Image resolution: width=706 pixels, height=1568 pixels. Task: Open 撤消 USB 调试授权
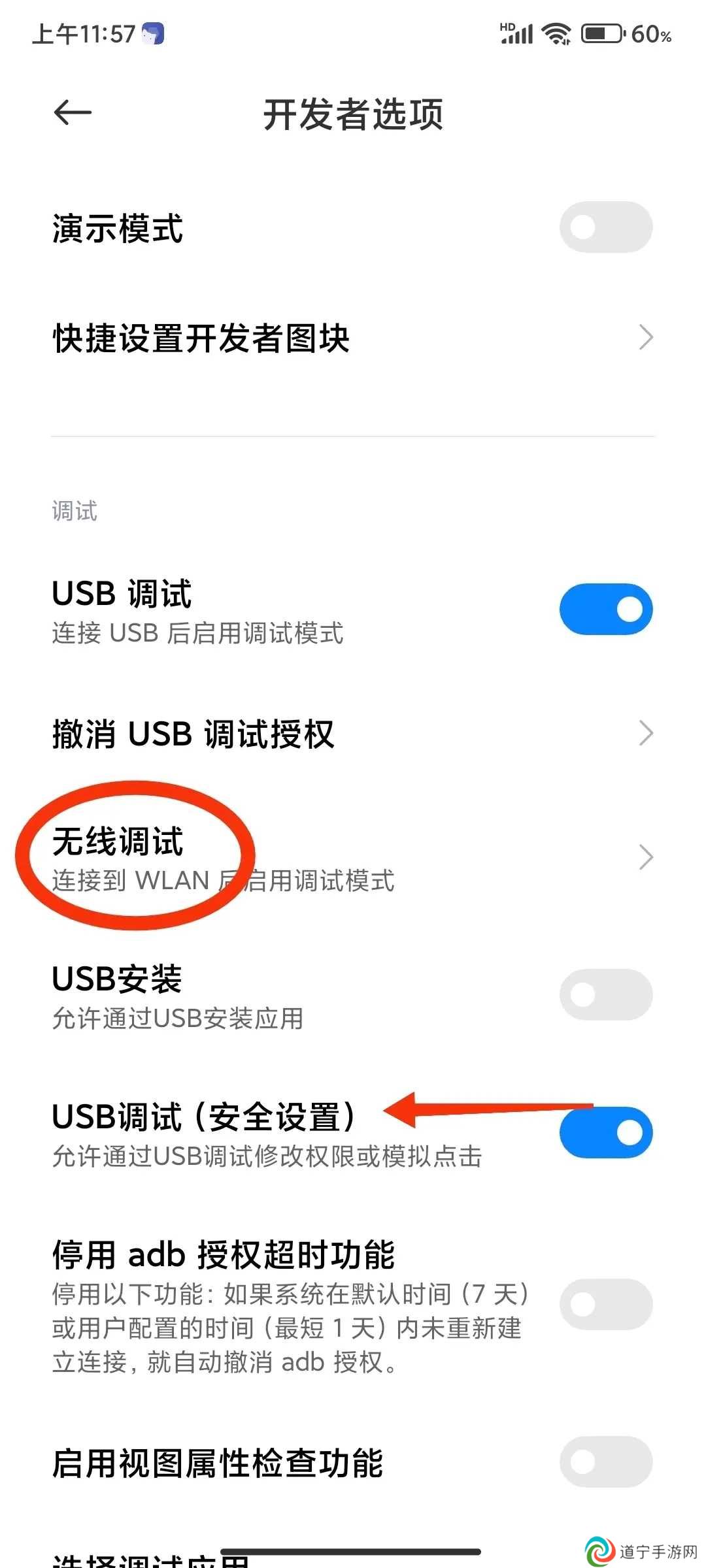tap(353, 733)
